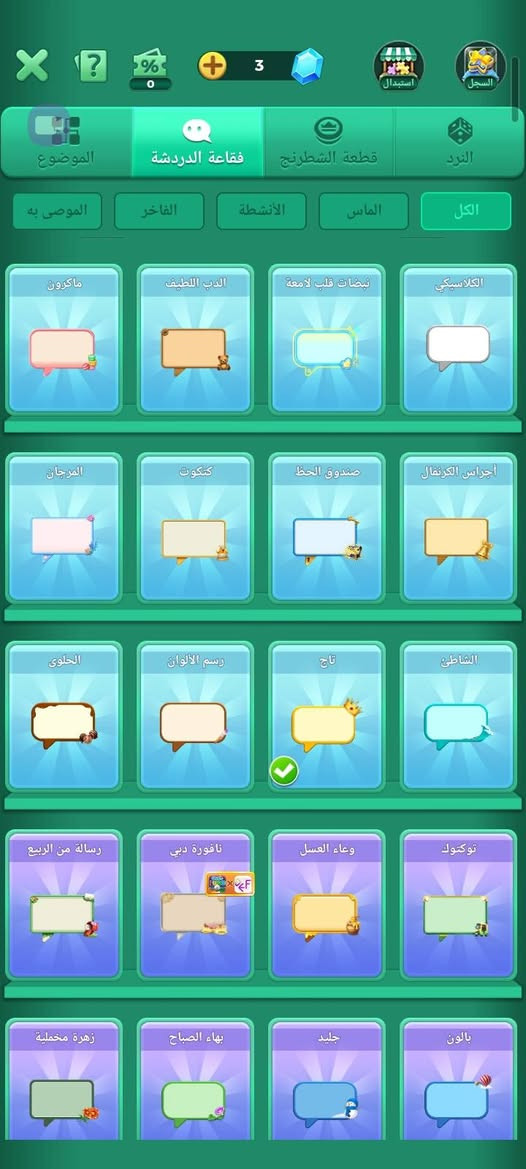The height and width of the screenshot is (1169, 526).
Task: Select the وعاء العسل chat bubble
Action: point(327,905)
